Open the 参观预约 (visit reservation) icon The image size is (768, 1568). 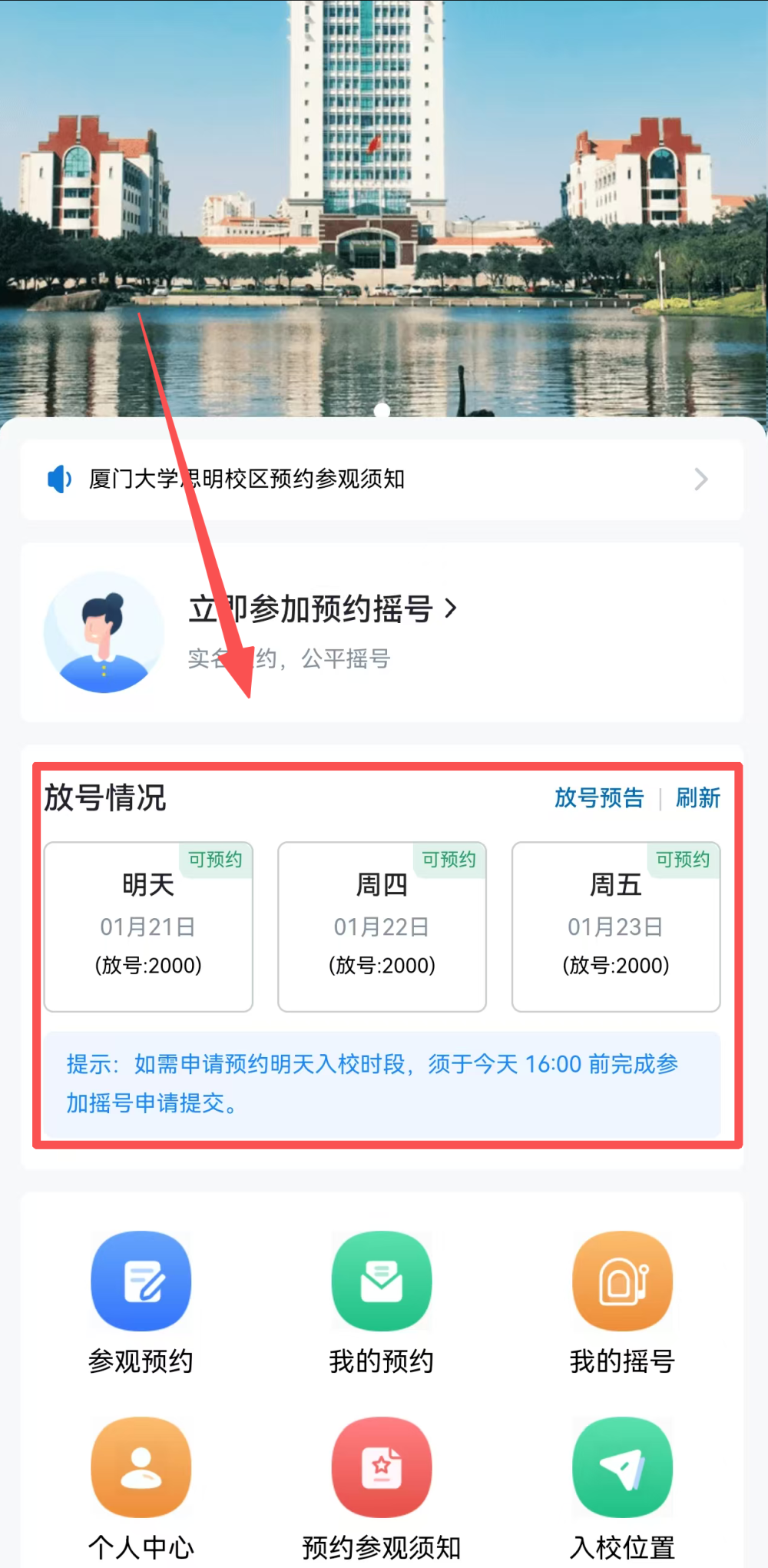[x=141, y=1281]
